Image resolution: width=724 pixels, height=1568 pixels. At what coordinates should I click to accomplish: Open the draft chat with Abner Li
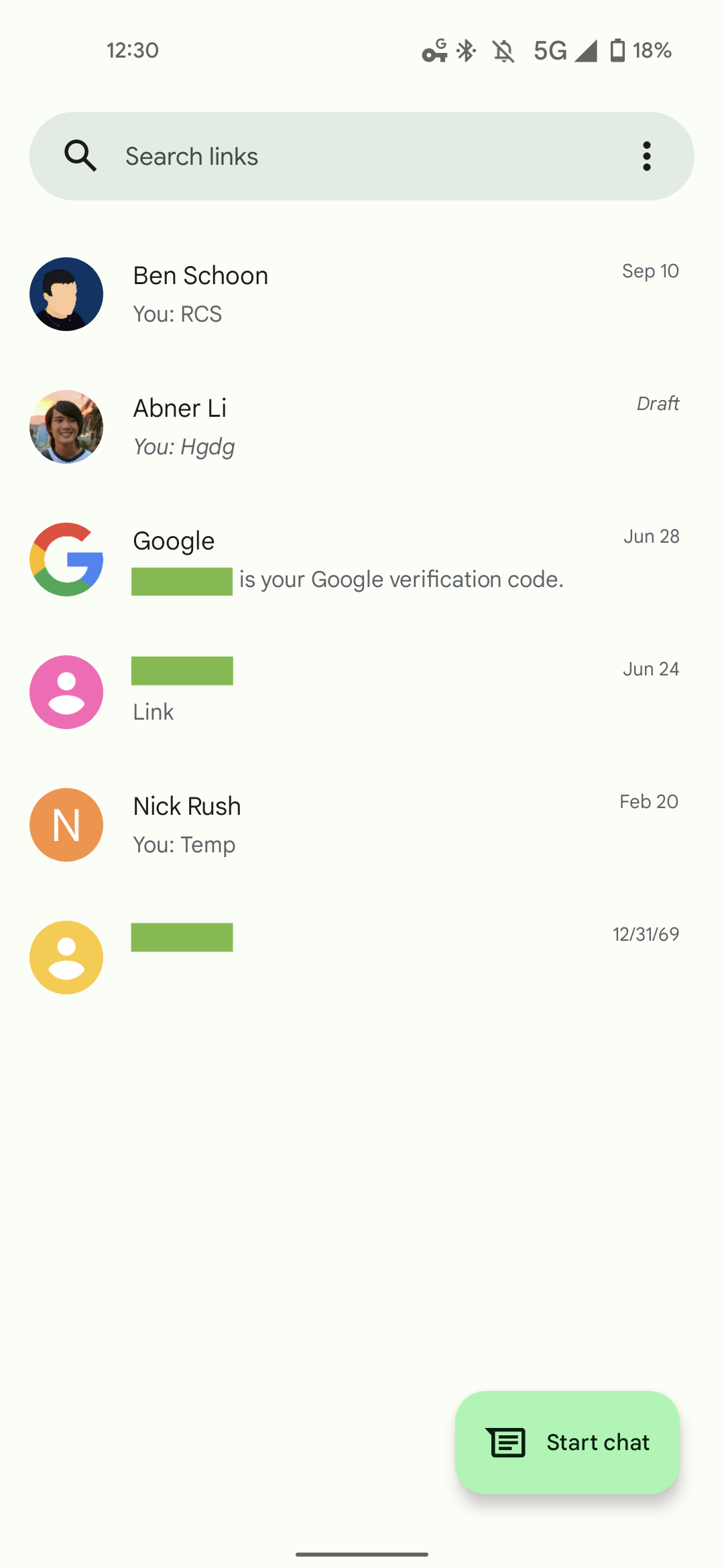(375, 427)
